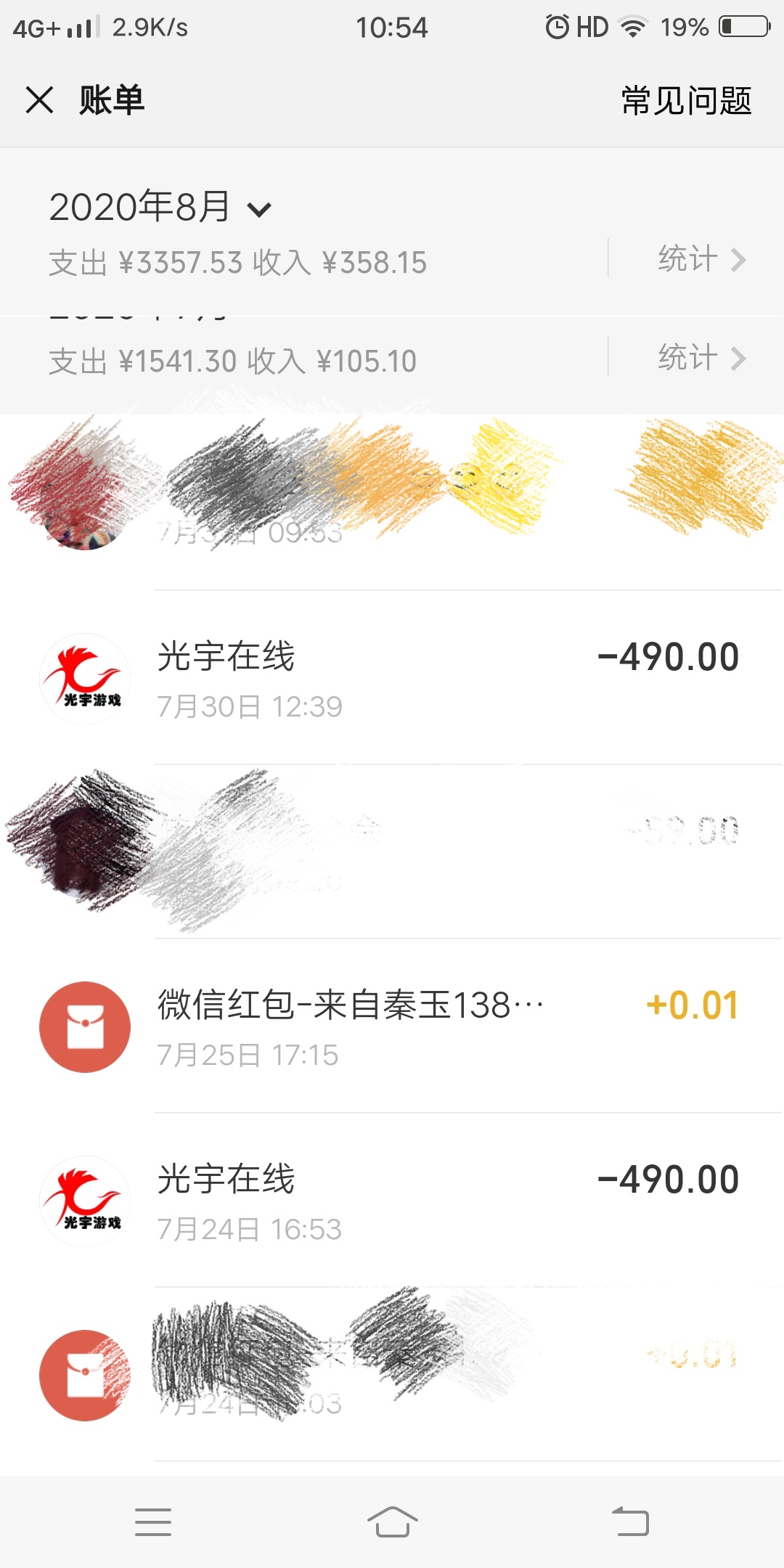Close the 账单 bill page
The height and width of the screenshot is (1568, 784).
pyautogui.click(x=40, y=99)
